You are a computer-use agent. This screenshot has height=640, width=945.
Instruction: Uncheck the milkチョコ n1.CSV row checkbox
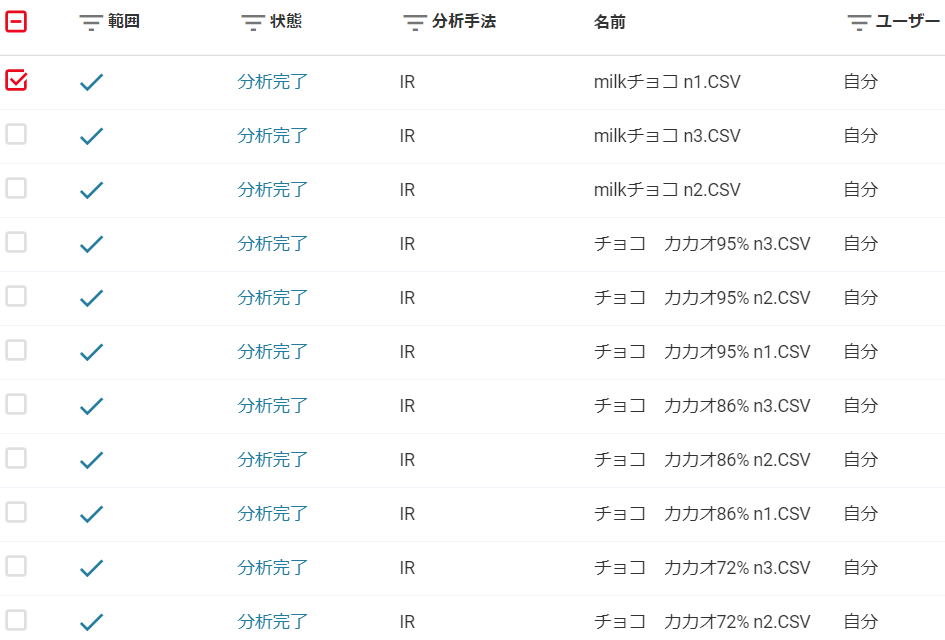pos(16,80)
